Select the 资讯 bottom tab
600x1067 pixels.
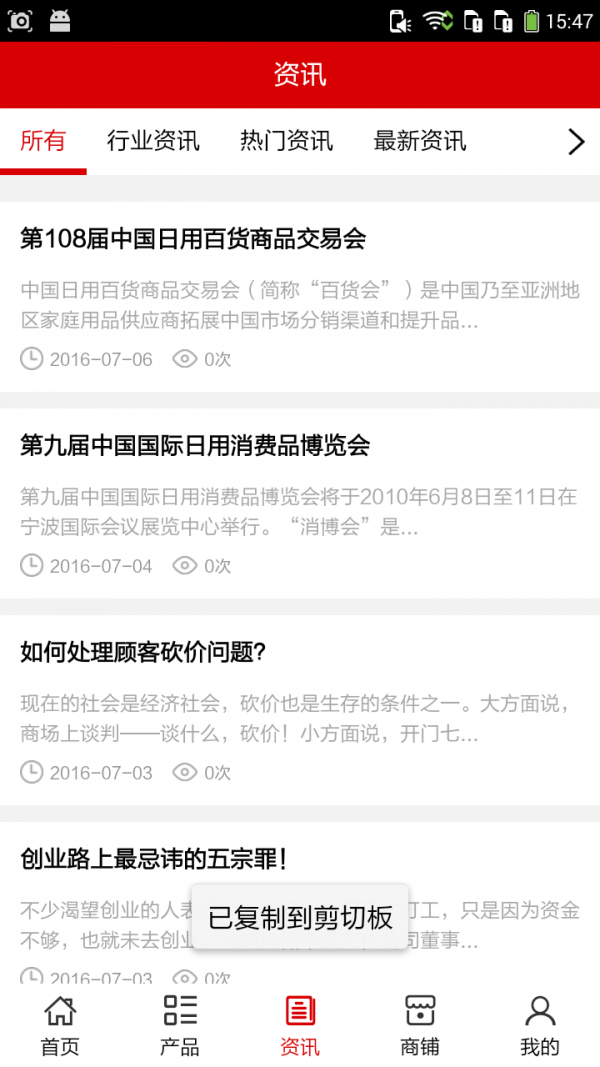[300, 1025]
